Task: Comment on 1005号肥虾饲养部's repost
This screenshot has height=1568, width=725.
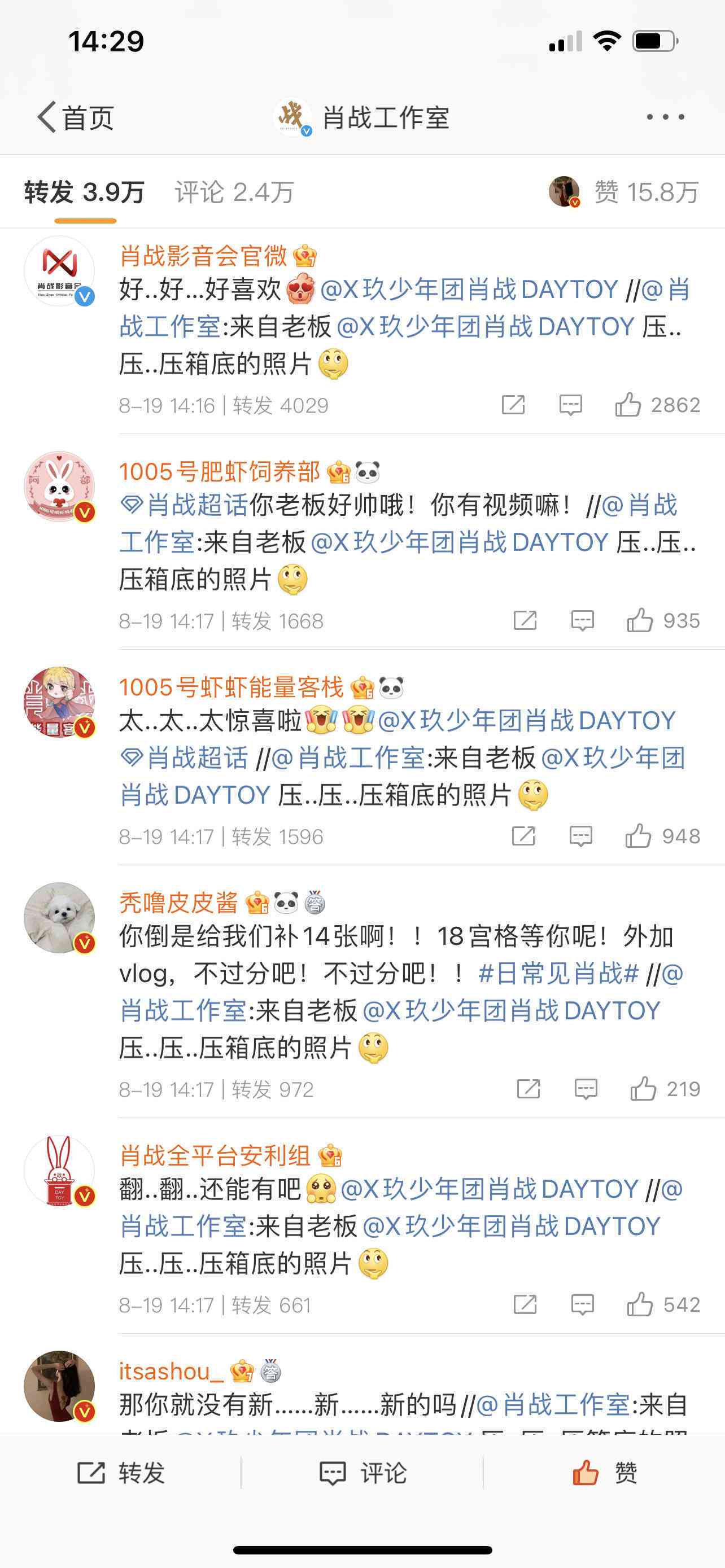Action: (582, 621)
